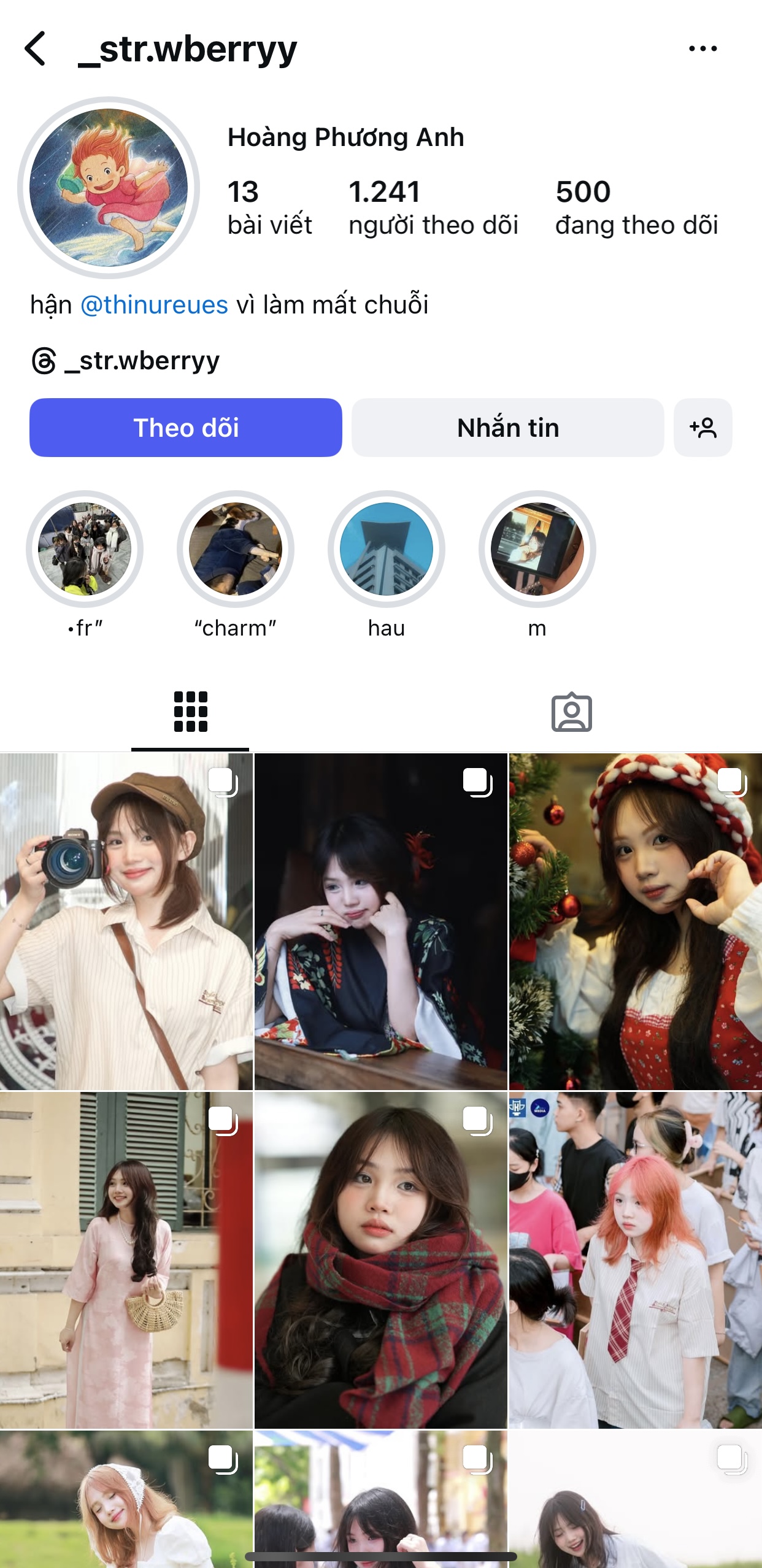
Task: View the hau story highlight
Action: 387,549
